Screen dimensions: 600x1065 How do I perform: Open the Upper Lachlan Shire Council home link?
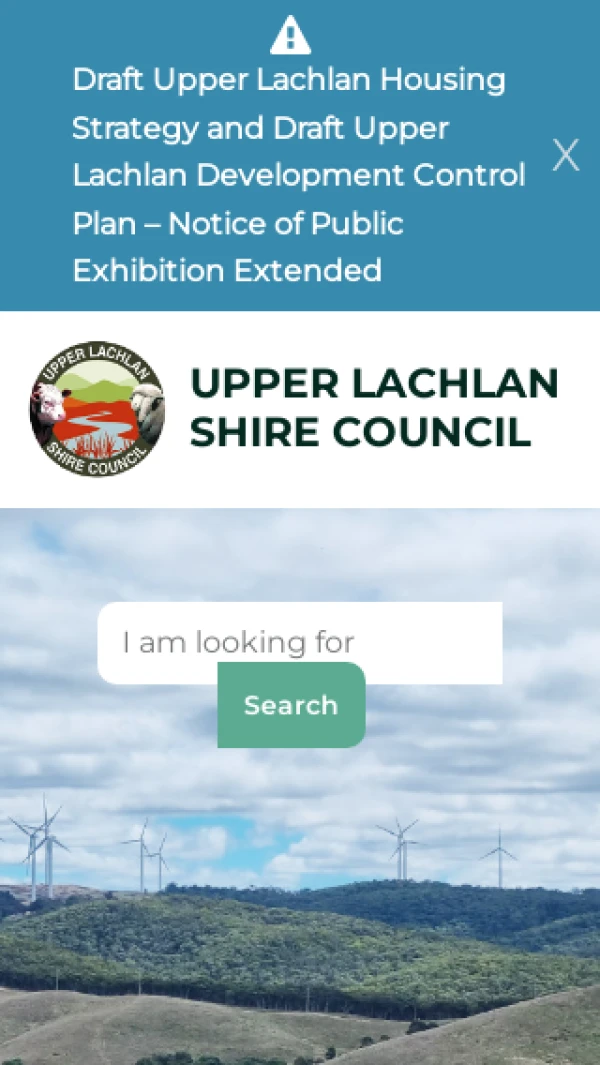click(x=295, y=408)
